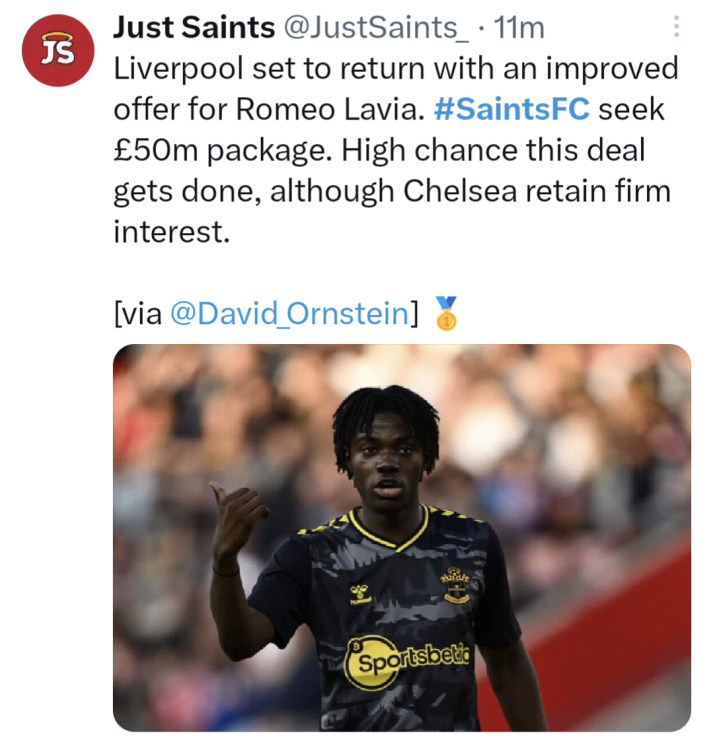
Task: Open the tweet's three-dot overflow menu
Action: tap(677, 29)
